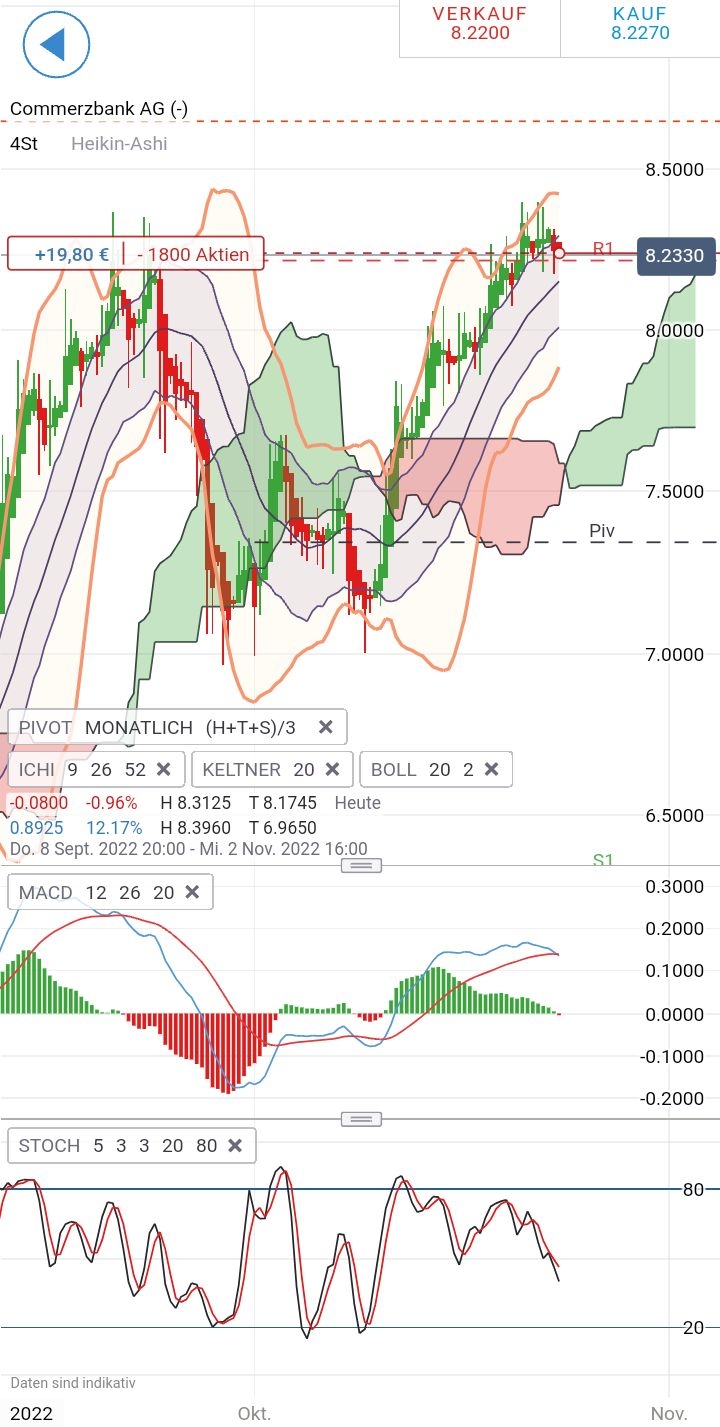
Task: Remove the BOLL 20 2 indicator
Action: (x=491, y=769)
